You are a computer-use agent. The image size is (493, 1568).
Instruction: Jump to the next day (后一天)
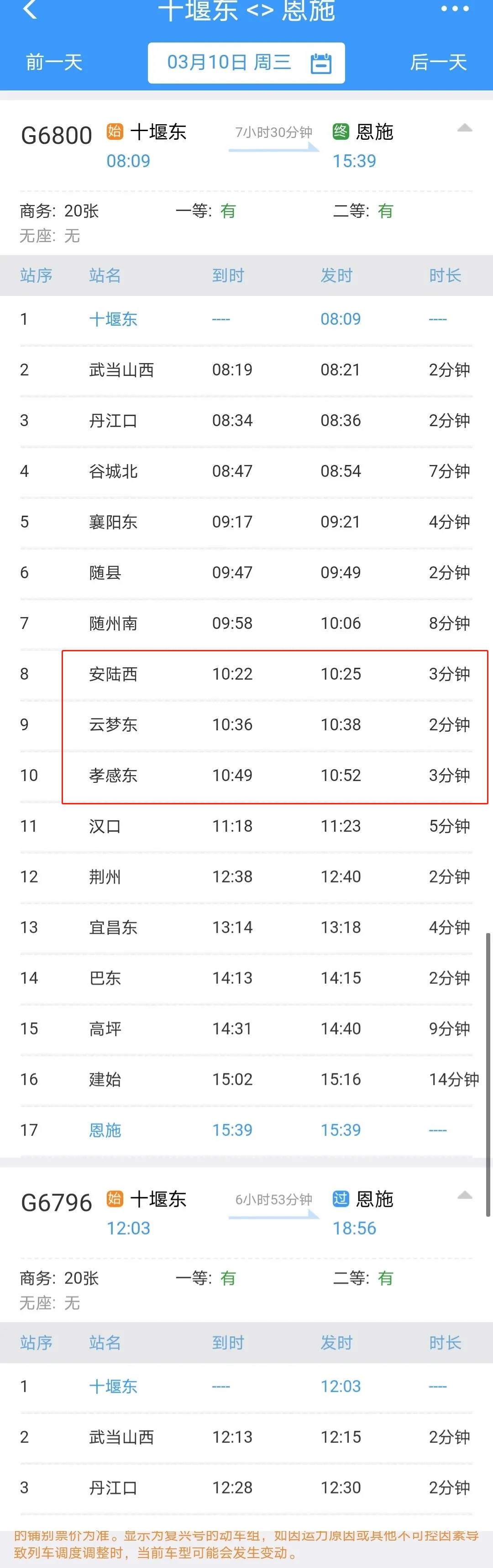coord(438,62)
